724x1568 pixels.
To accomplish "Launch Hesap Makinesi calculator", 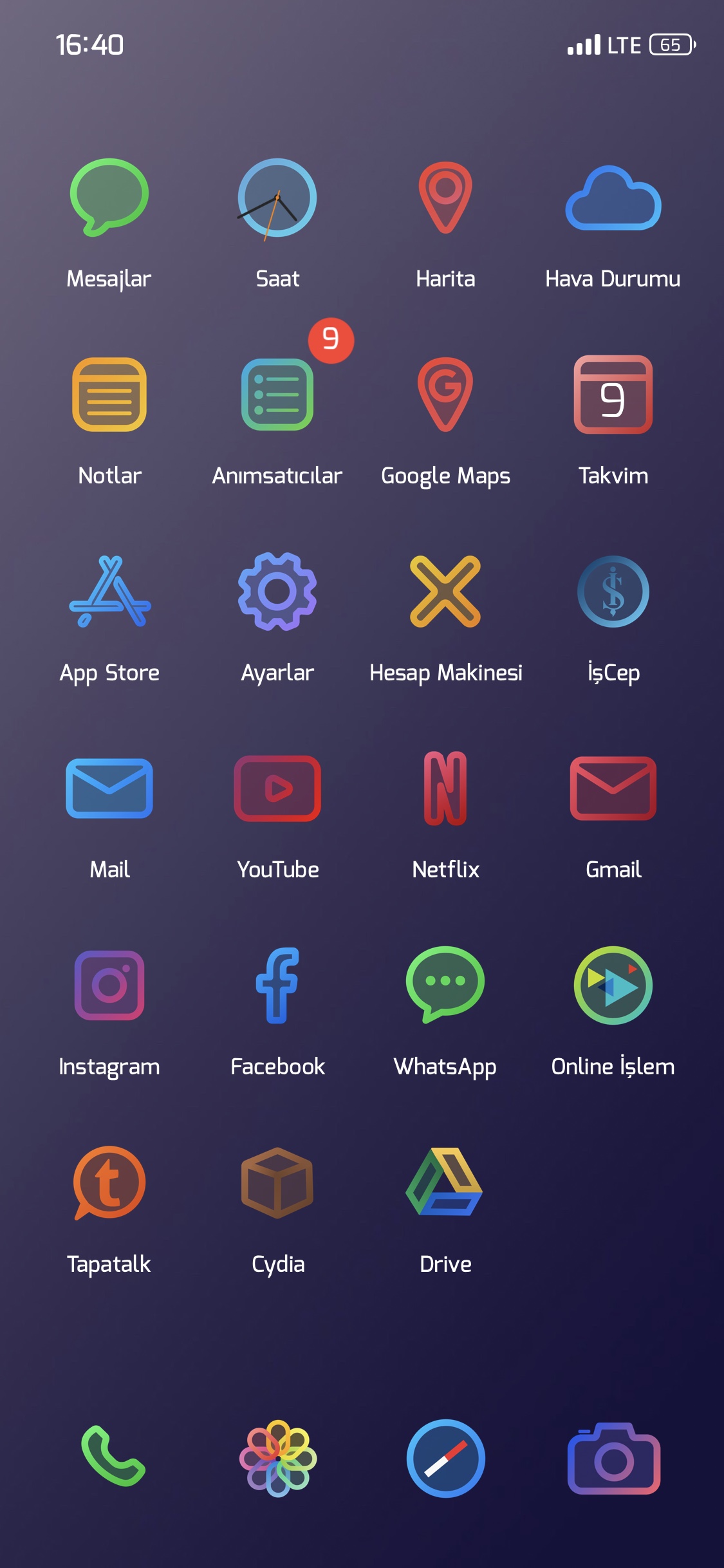I will (x=445, y=592).
